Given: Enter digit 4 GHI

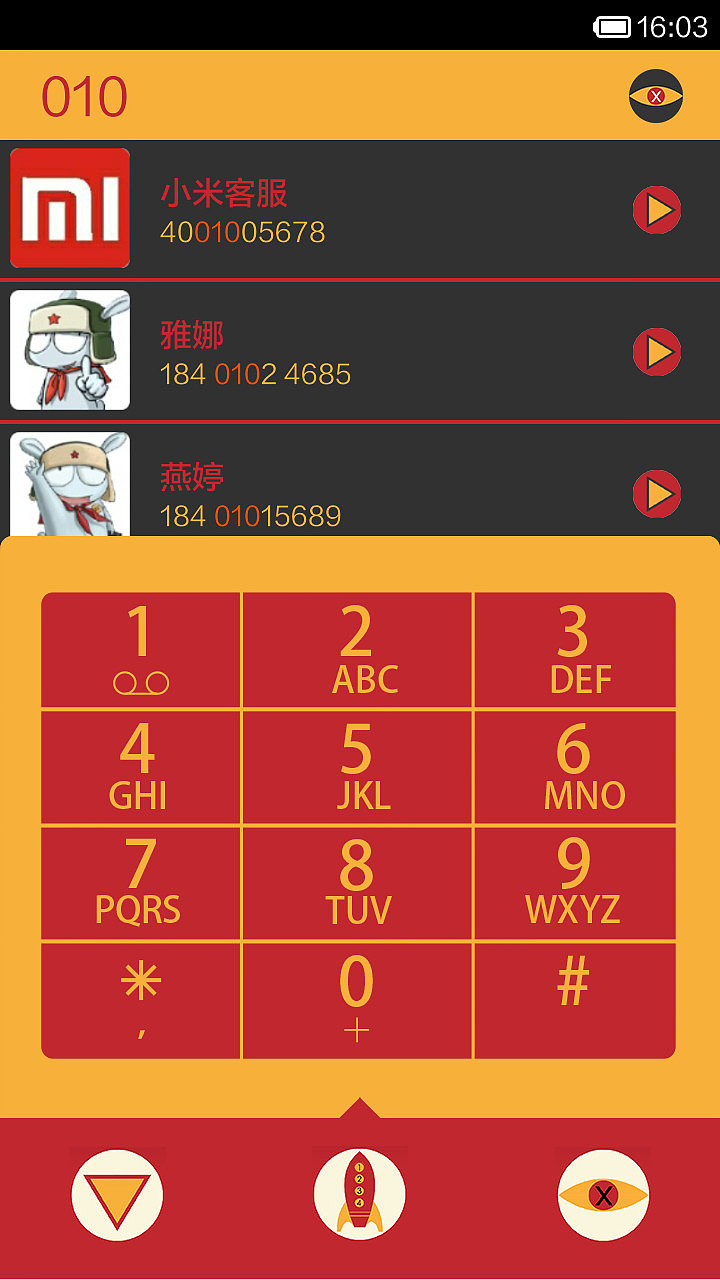Looking at the screenshot, I should coord(141,767).
